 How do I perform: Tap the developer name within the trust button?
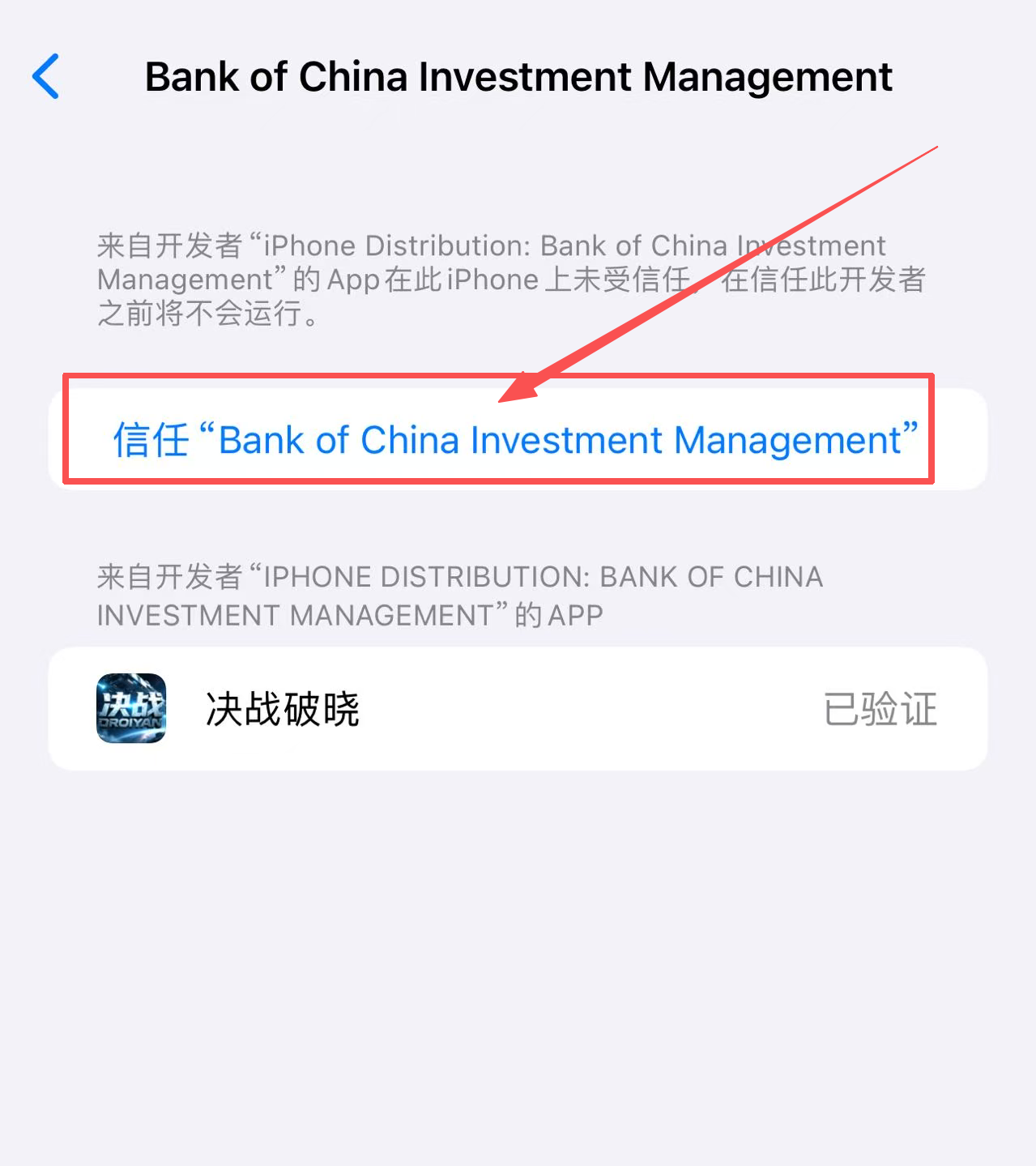[x=567, y=438]
